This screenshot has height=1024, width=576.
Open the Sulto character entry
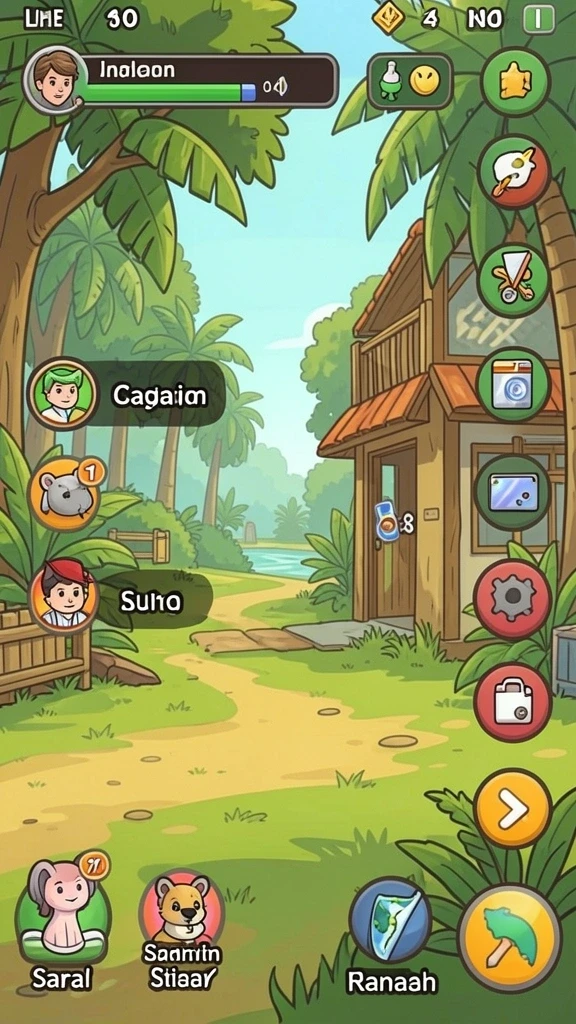click(120, 598)
